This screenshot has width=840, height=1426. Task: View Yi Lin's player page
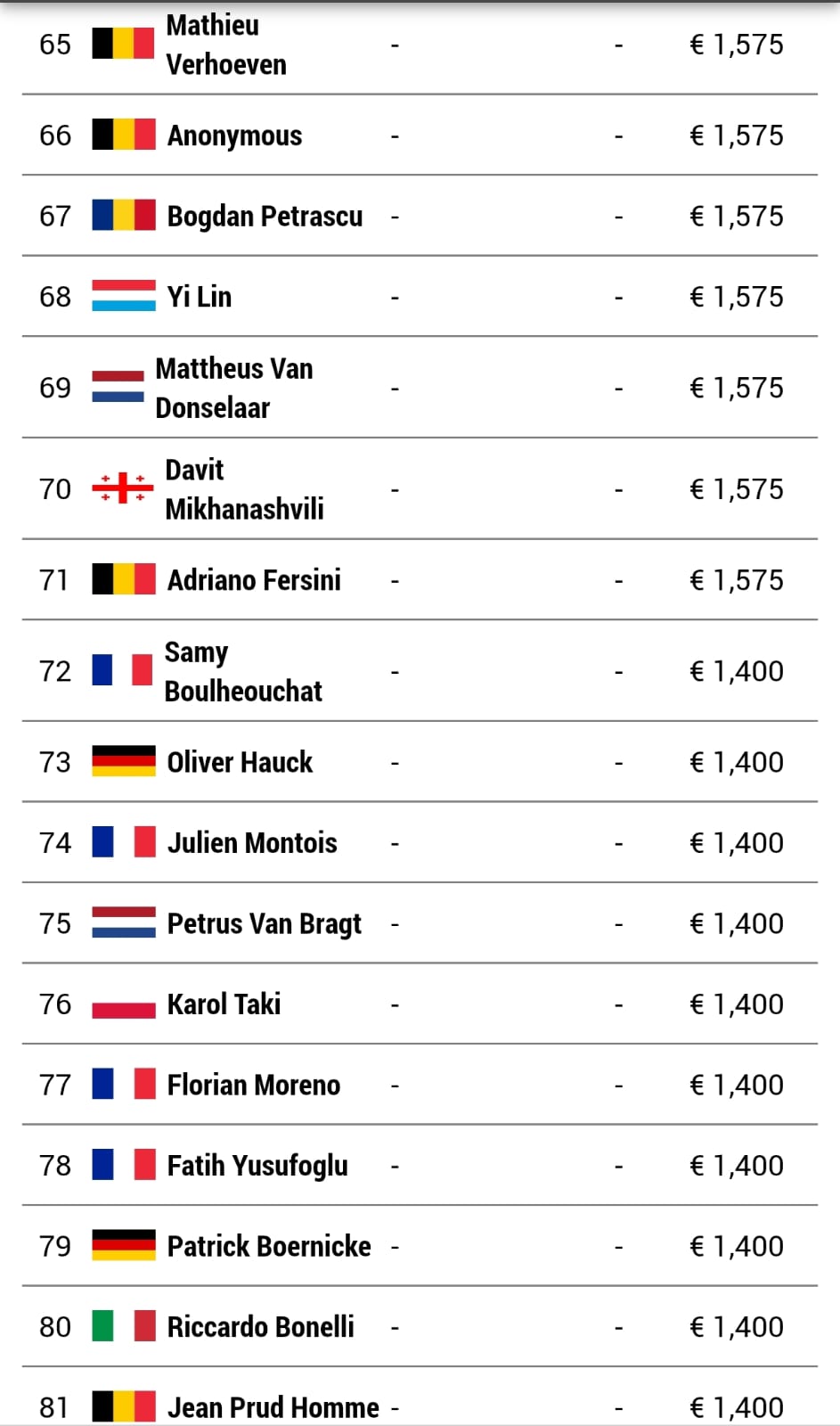[200, 297]
